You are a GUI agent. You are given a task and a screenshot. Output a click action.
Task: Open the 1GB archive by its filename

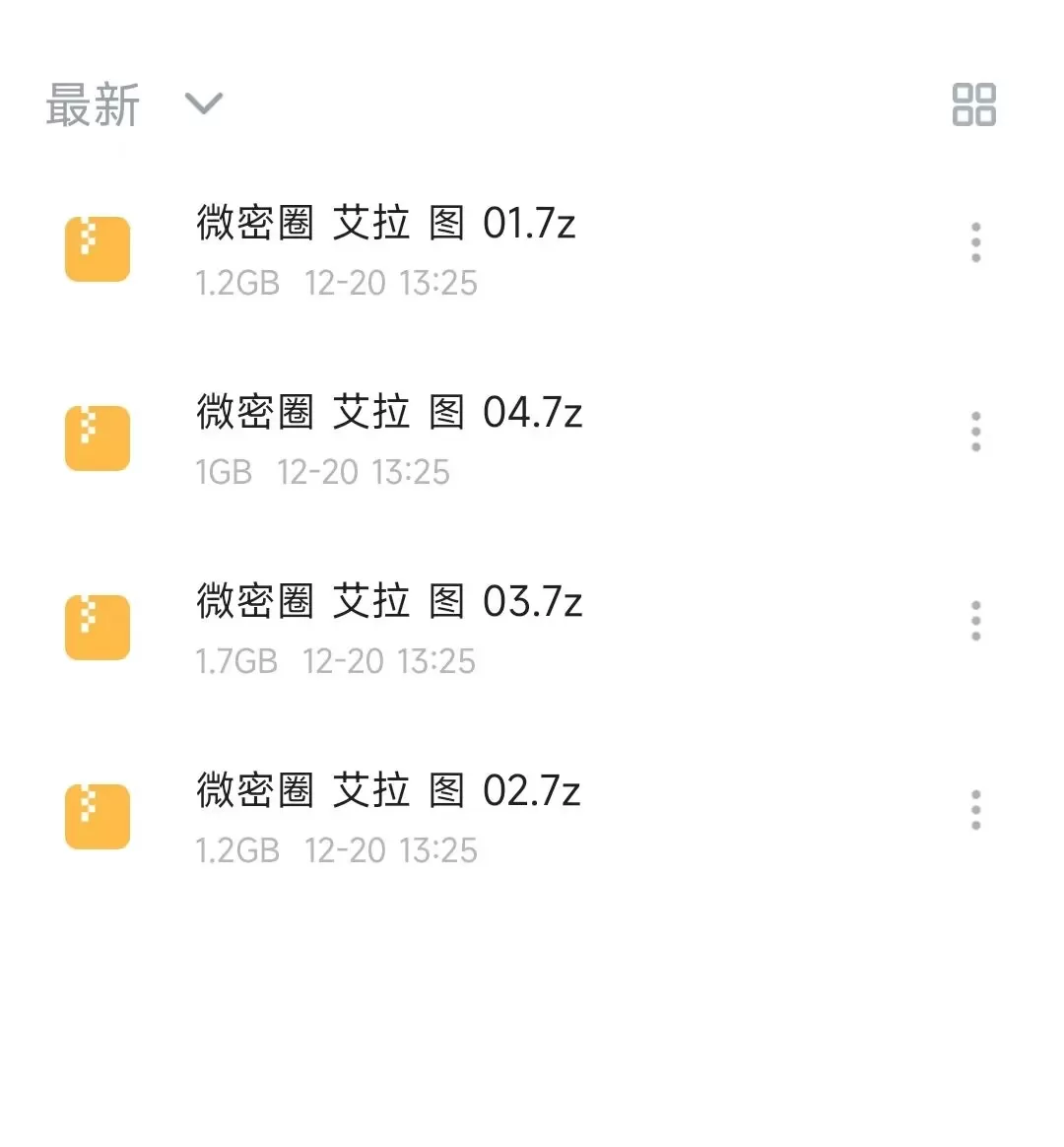pos(389,412)
